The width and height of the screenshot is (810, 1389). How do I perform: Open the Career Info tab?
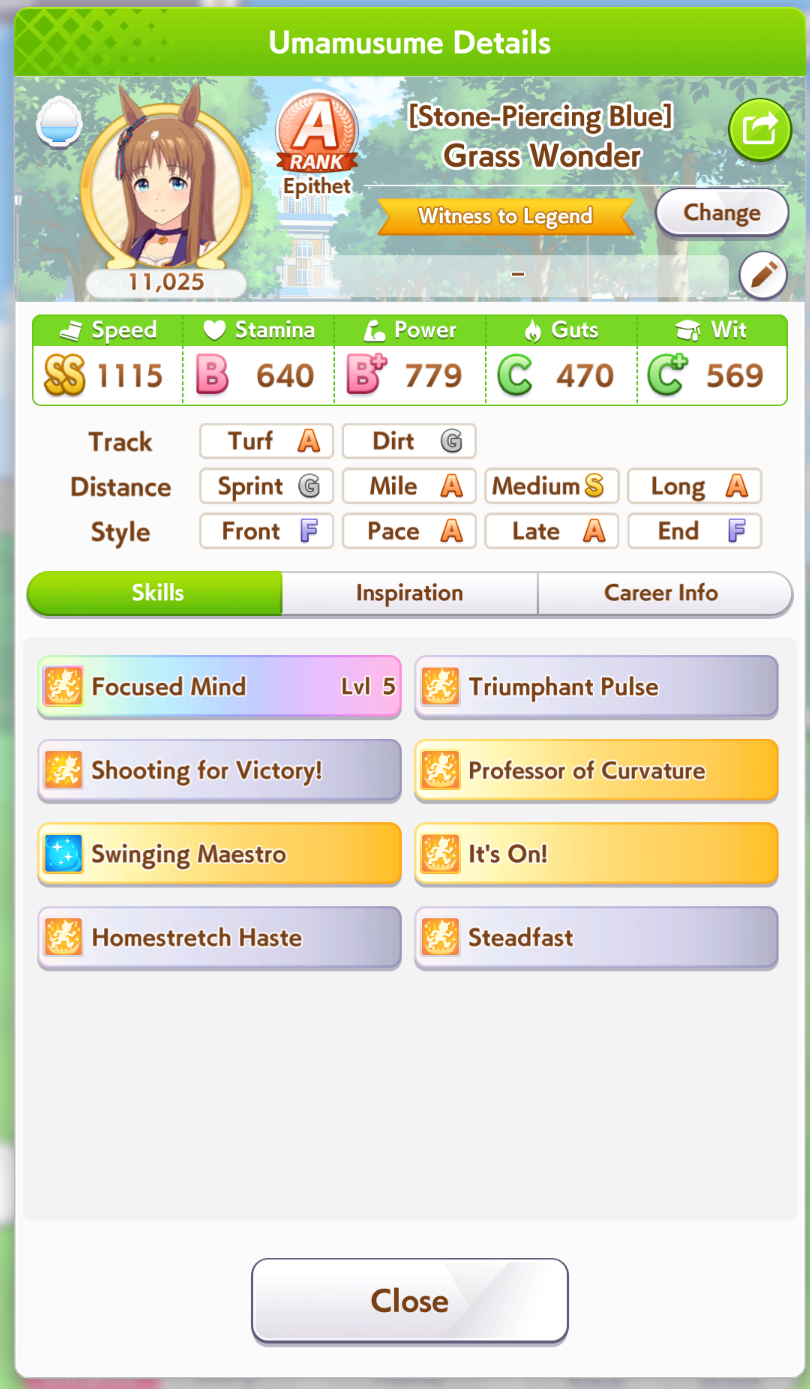click(661, 593)
